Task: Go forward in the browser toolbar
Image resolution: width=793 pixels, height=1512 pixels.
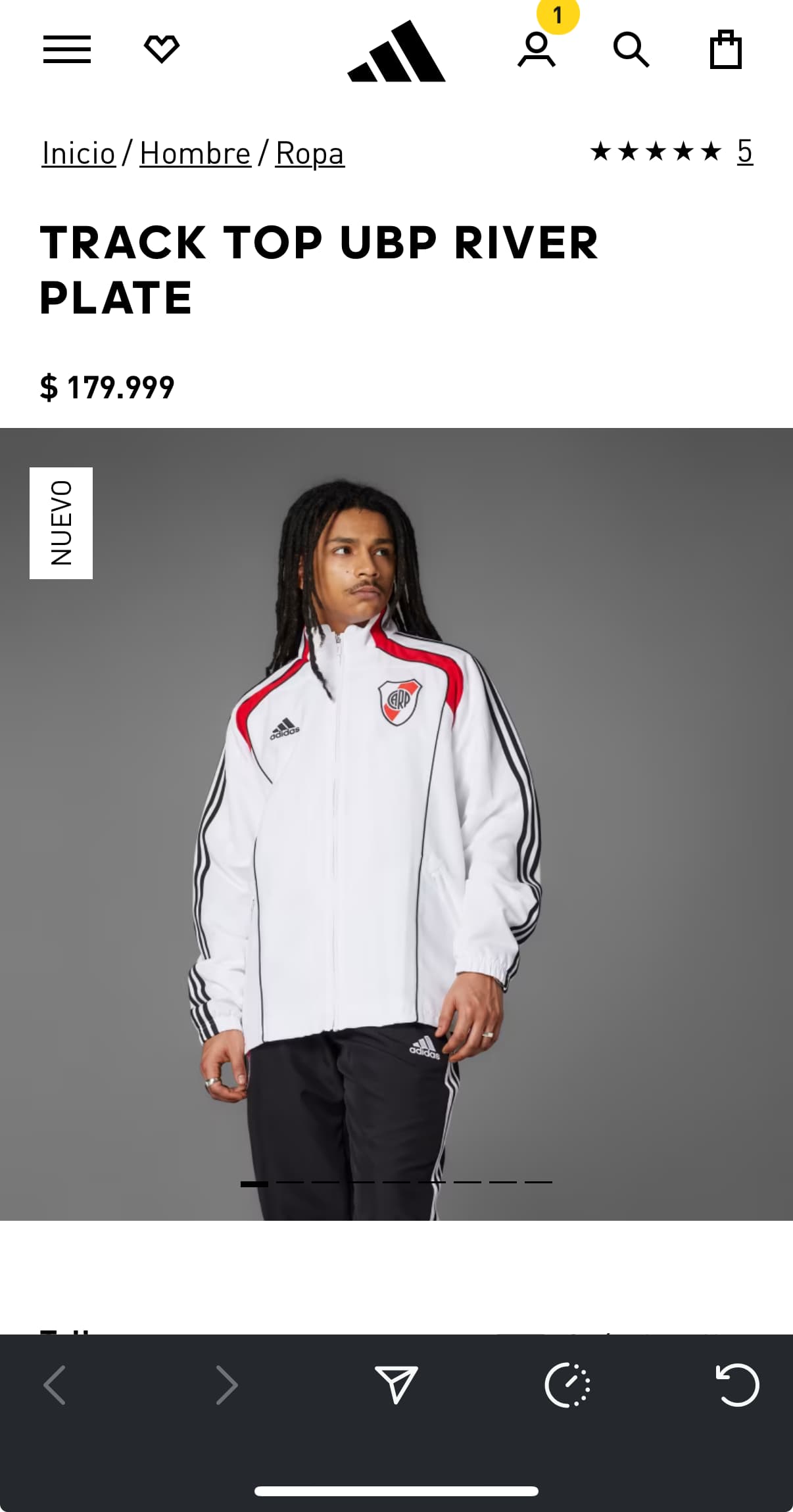Action: (226, 1385)
